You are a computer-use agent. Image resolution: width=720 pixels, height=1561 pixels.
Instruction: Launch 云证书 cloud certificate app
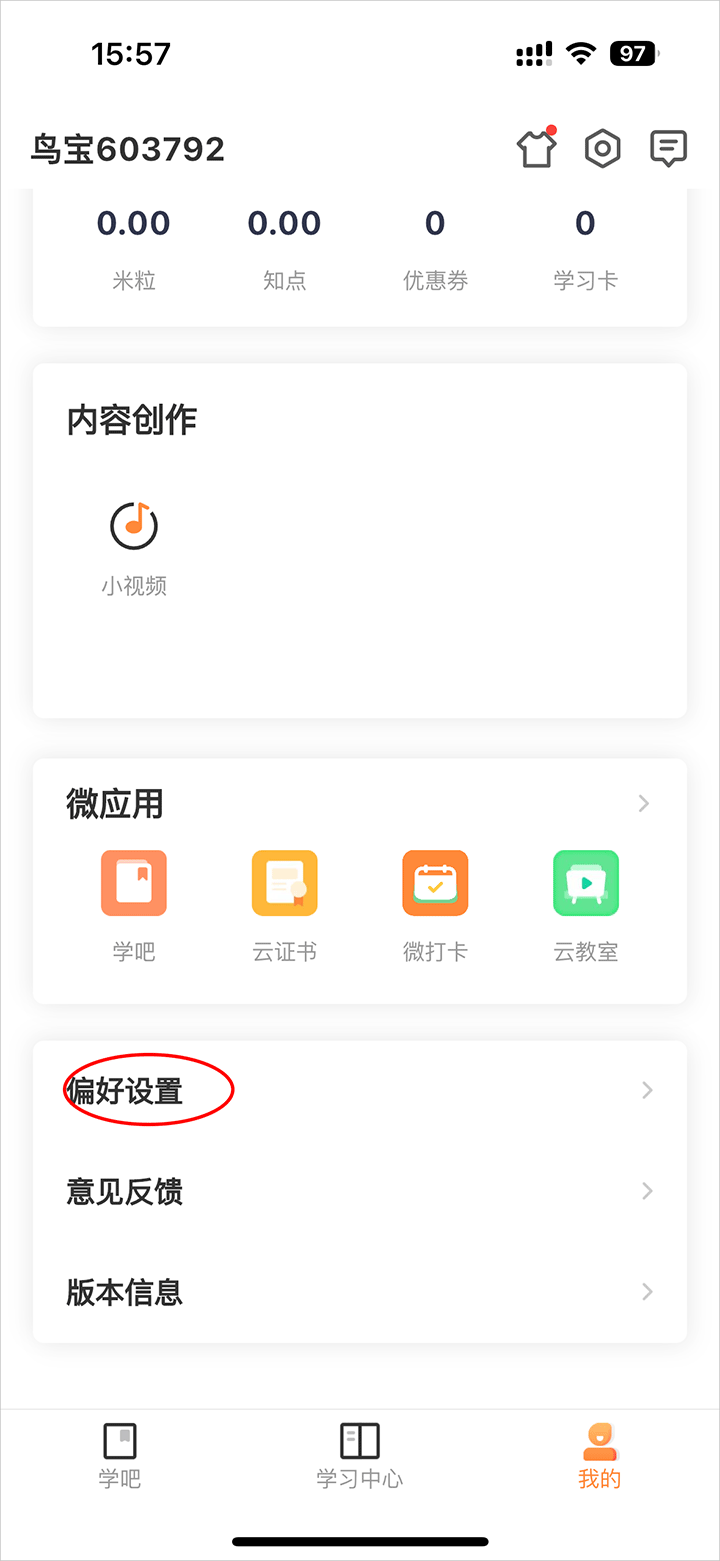coord(285,904)
